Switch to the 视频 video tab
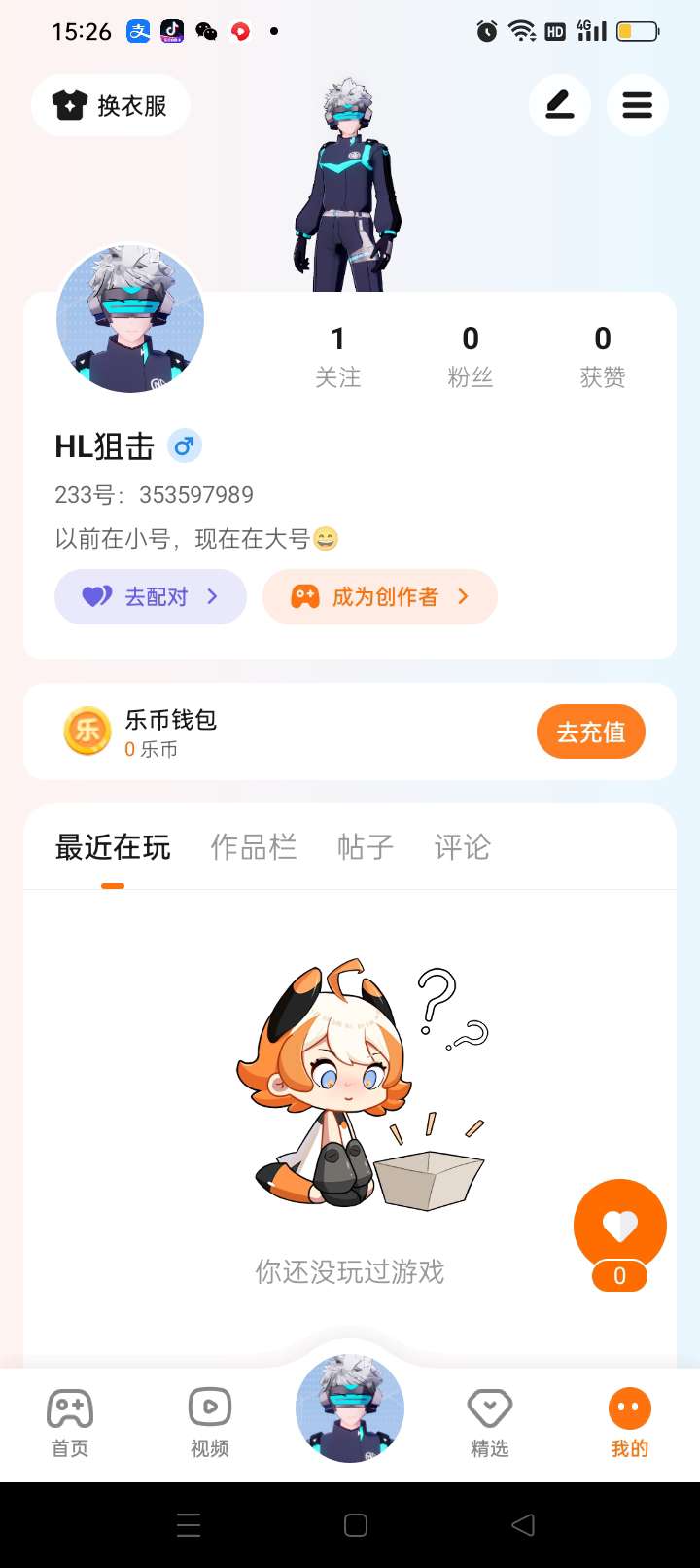This screenshot has height=1568, width=700. (210, 1424)
